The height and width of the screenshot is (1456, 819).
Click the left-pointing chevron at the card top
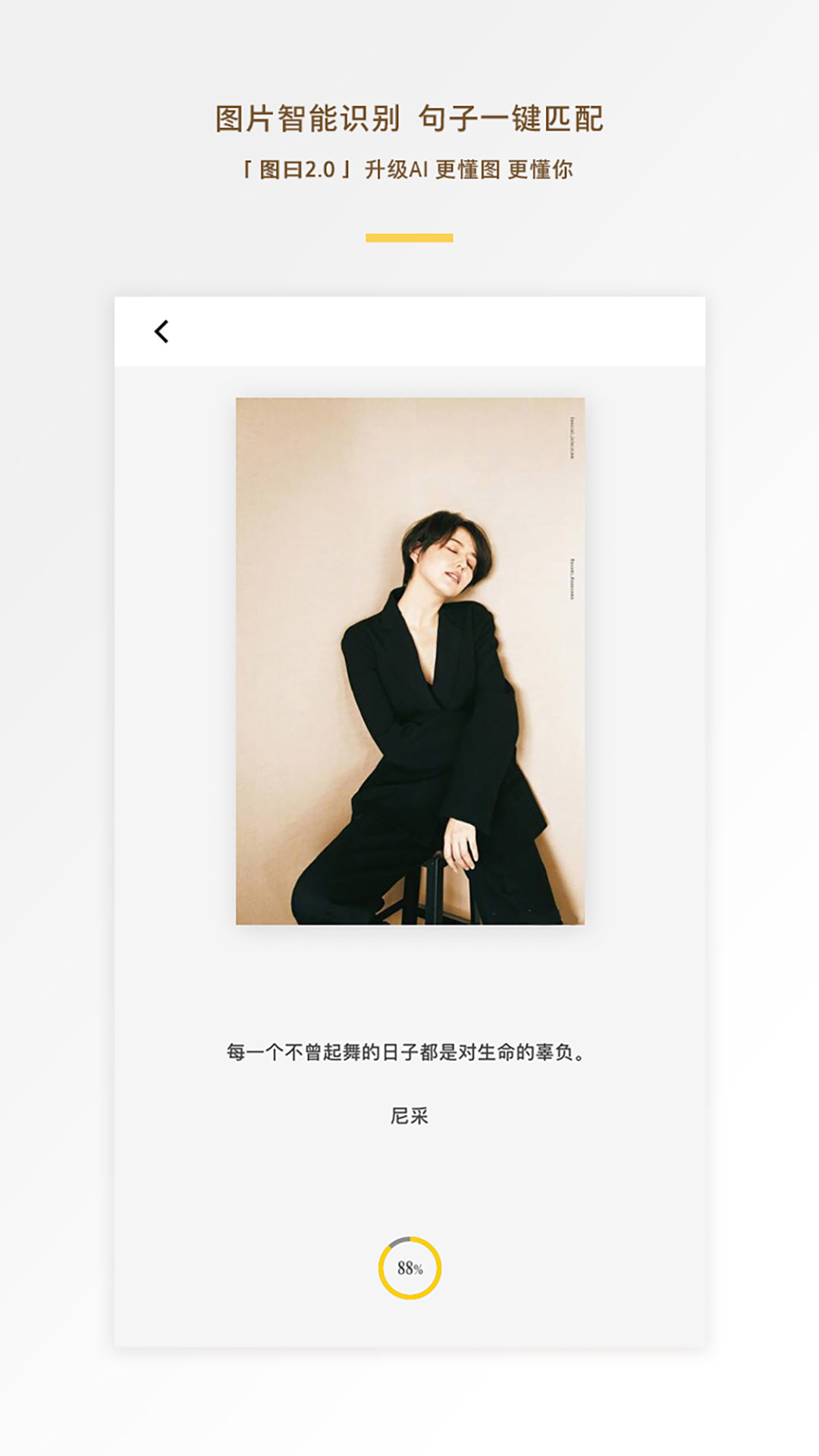click(162, 331)
